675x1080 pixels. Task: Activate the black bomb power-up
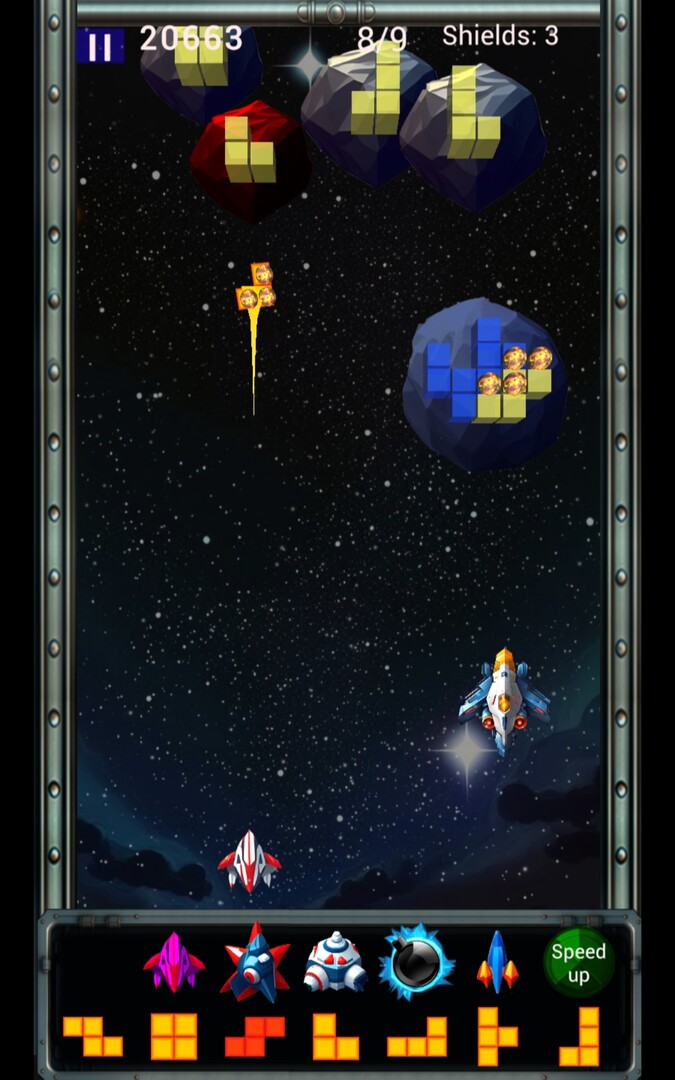[x=416, y=963]
